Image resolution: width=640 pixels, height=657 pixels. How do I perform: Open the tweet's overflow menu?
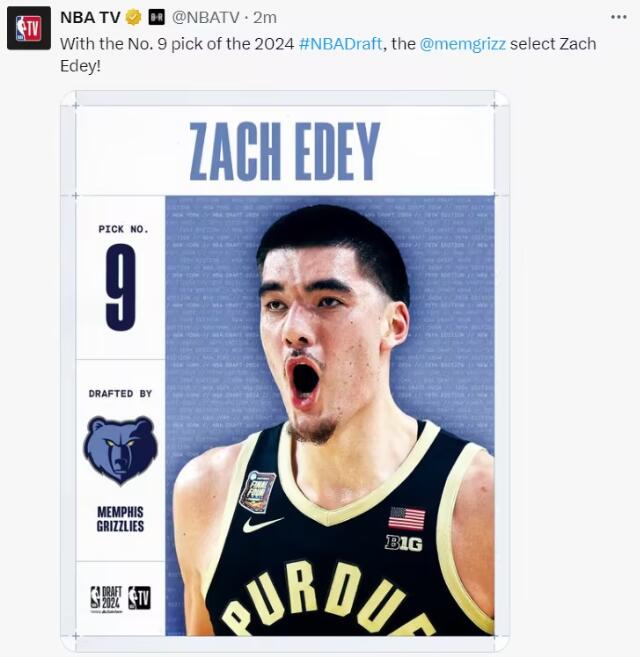tap(619, 17)
